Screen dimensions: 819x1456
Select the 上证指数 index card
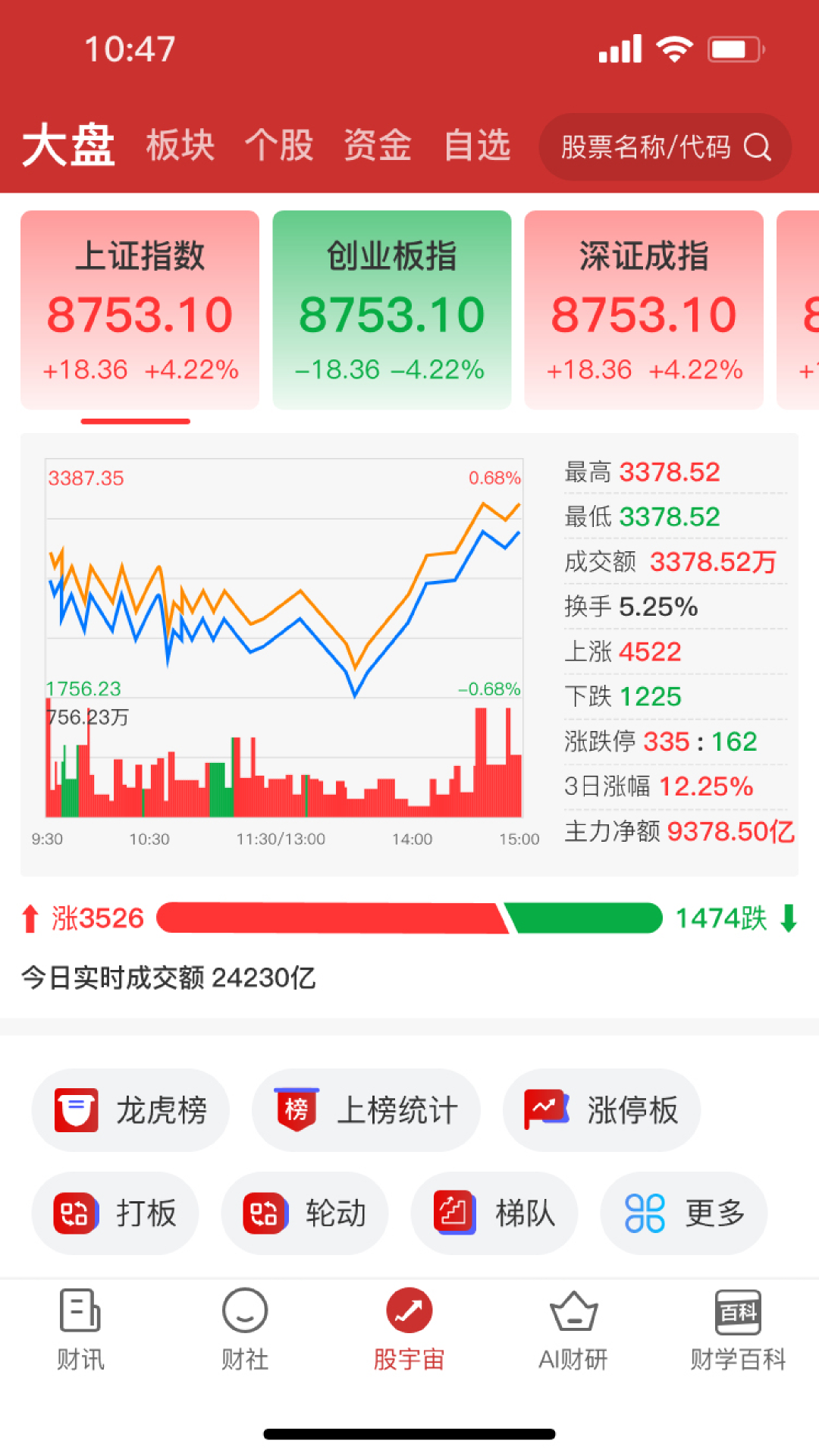(x=140, y=310)
